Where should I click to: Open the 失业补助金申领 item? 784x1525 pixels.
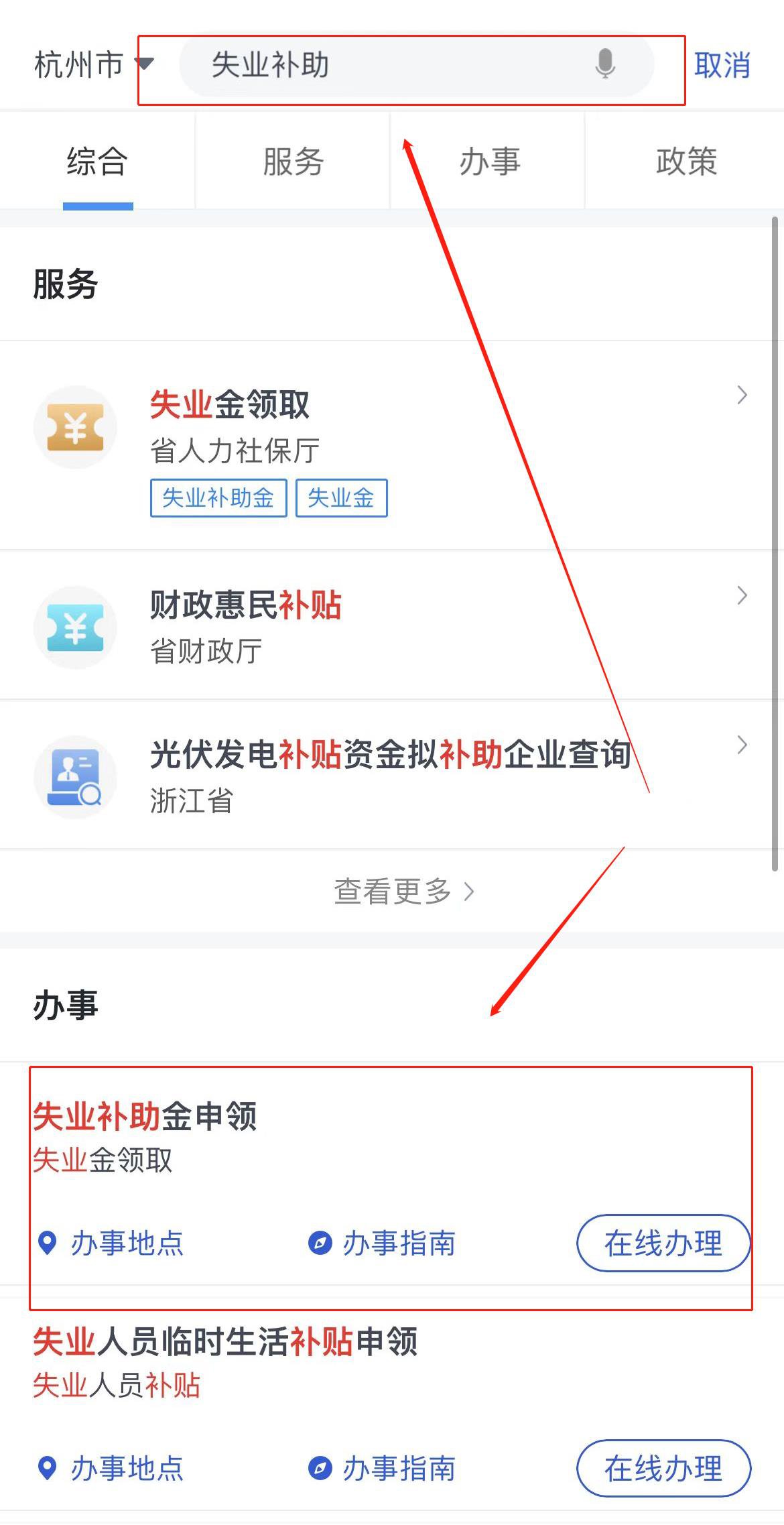pos(145,1117)
